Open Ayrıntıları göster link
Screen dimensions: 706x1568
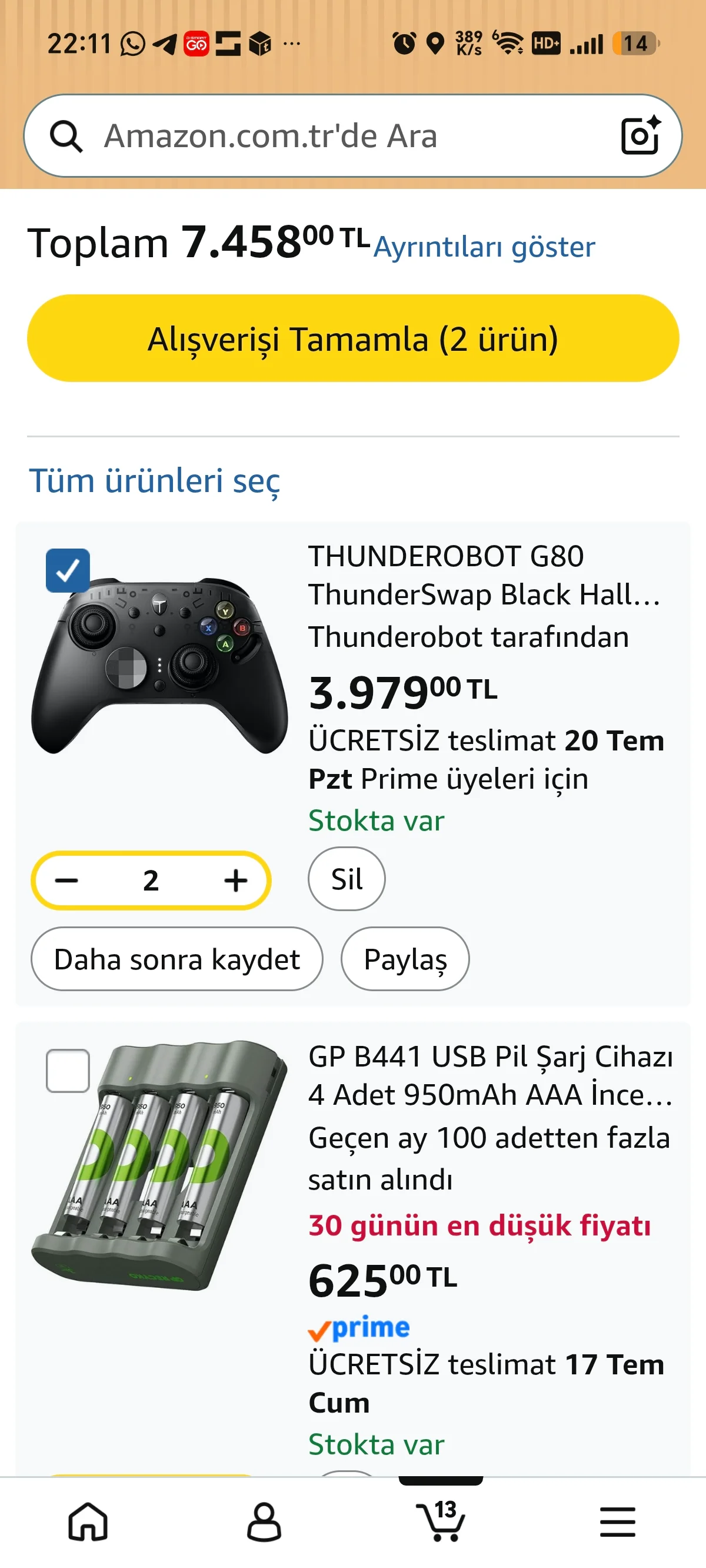click(484, 247)
